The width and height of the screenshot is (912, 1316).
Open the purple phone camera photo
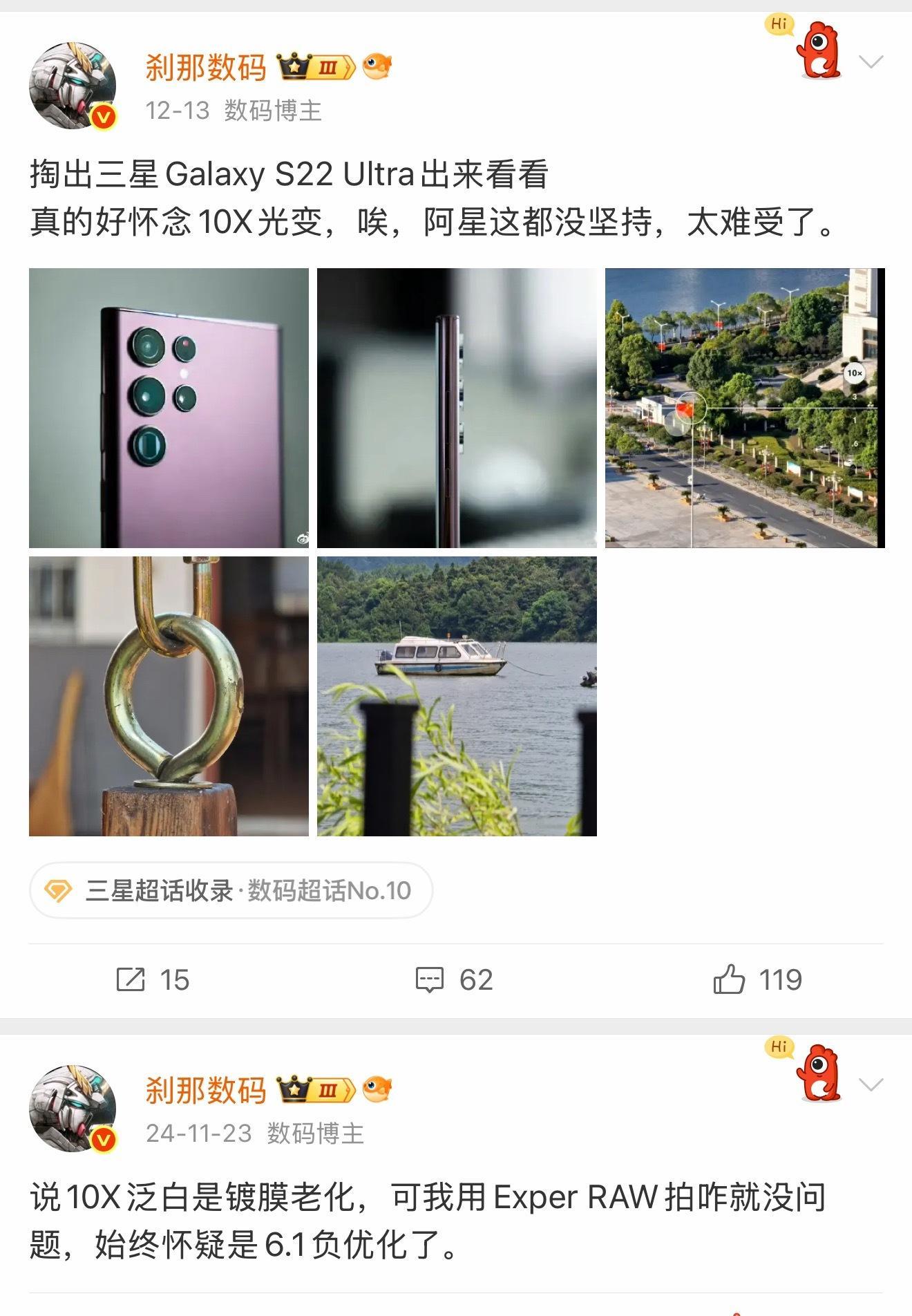(169, 408)
